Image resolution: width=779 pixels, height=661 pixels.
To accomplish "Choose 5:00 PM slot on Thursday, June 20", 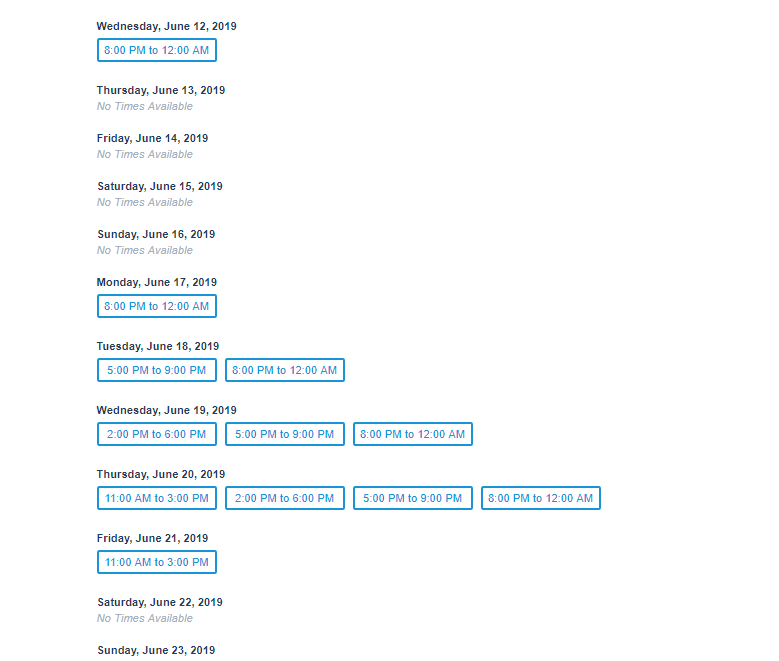I will (x=413, y=498).
